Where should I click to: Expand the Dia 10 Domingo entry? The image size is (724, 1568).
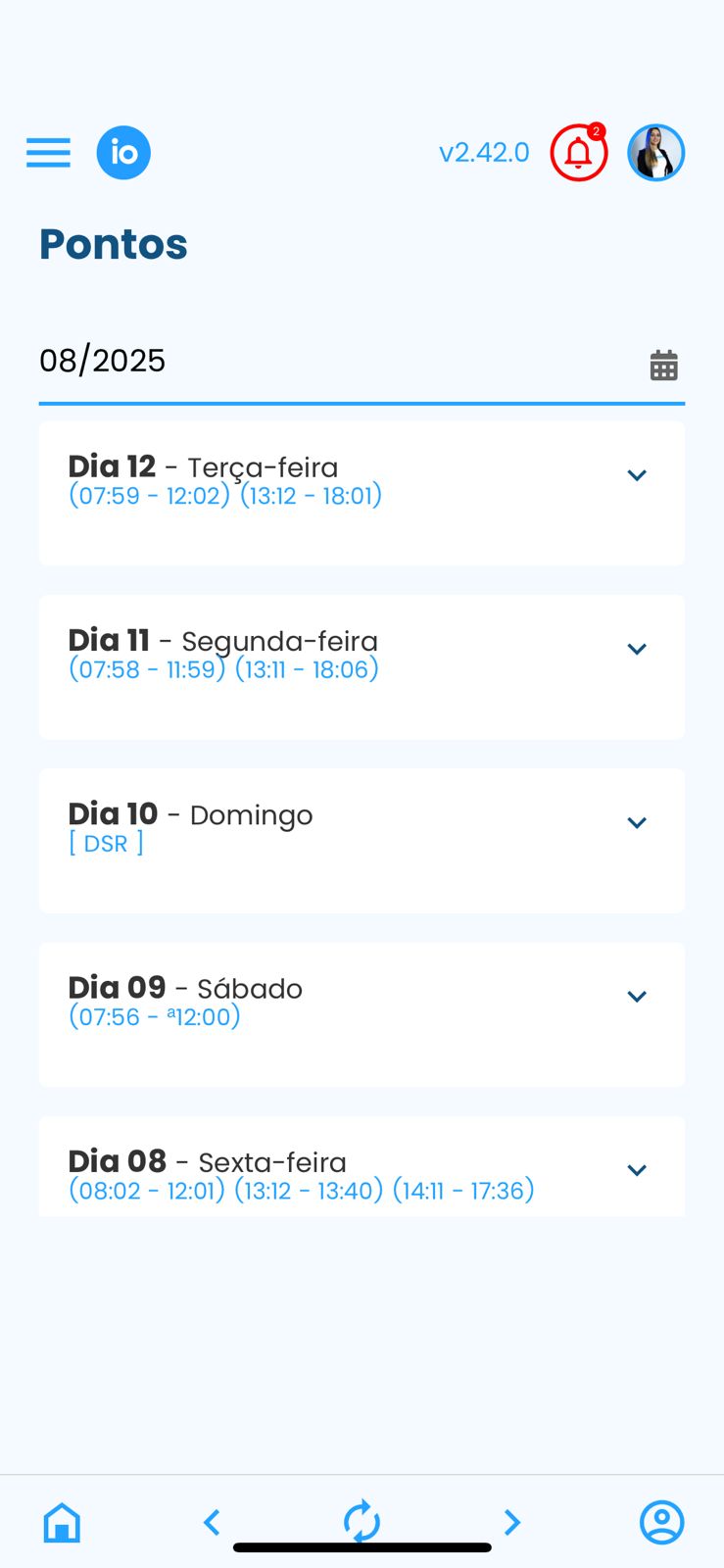[637, 823]
